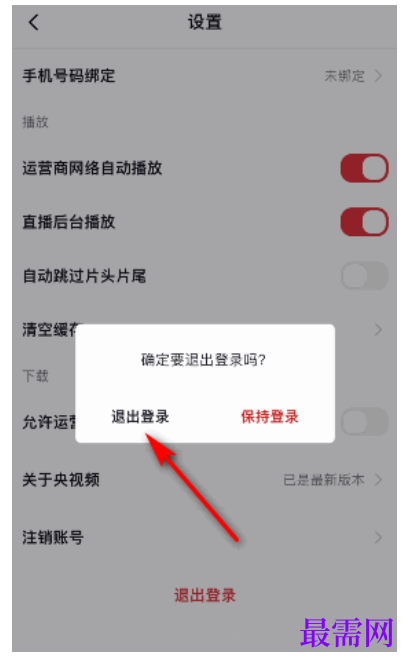
Task: Go back using the top-left arrow
Action: coord(34,22)
